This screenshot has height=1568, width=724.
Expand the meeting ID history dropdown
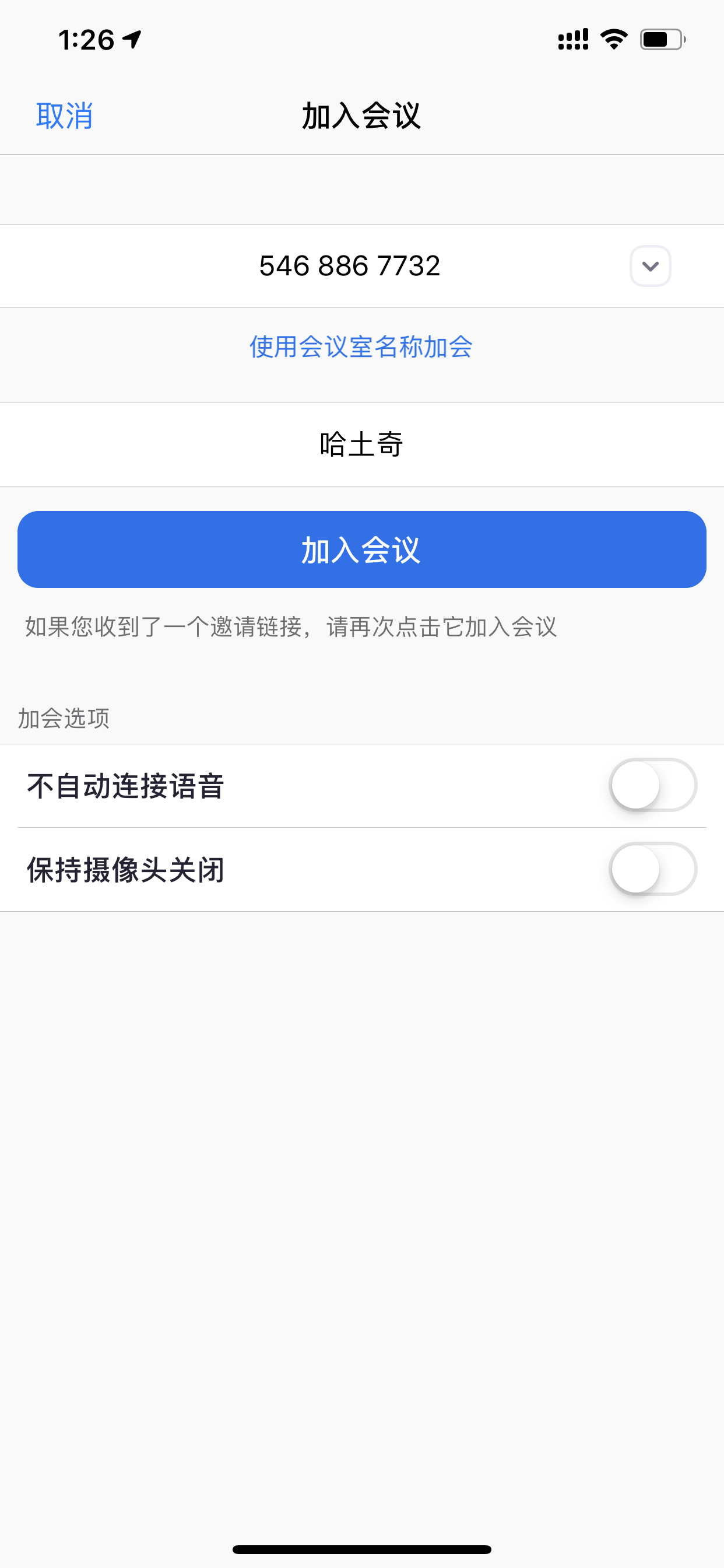coord(650,266)
